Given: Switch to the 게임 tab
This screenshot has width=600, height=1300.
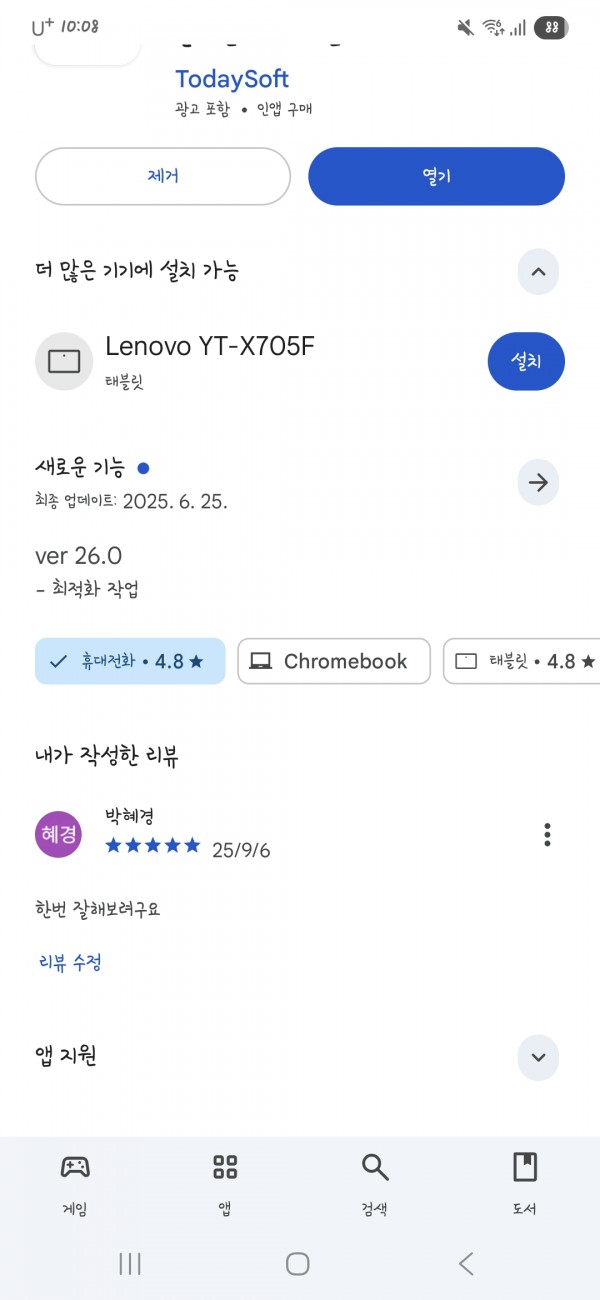Looking at the screenshot, I should 75,1184.
